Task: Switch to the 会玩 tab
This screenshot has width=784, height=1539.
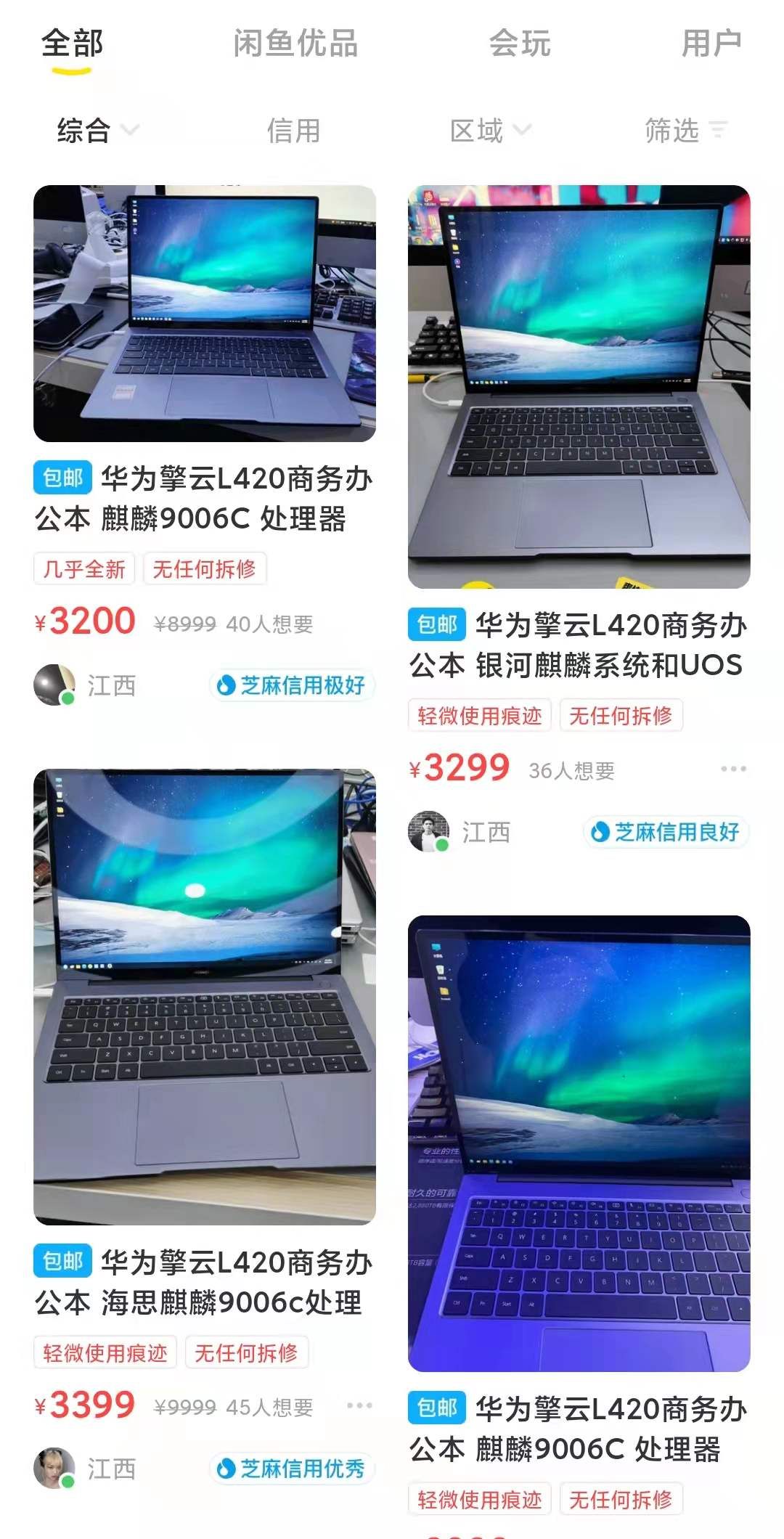Action: pos(520,44)
